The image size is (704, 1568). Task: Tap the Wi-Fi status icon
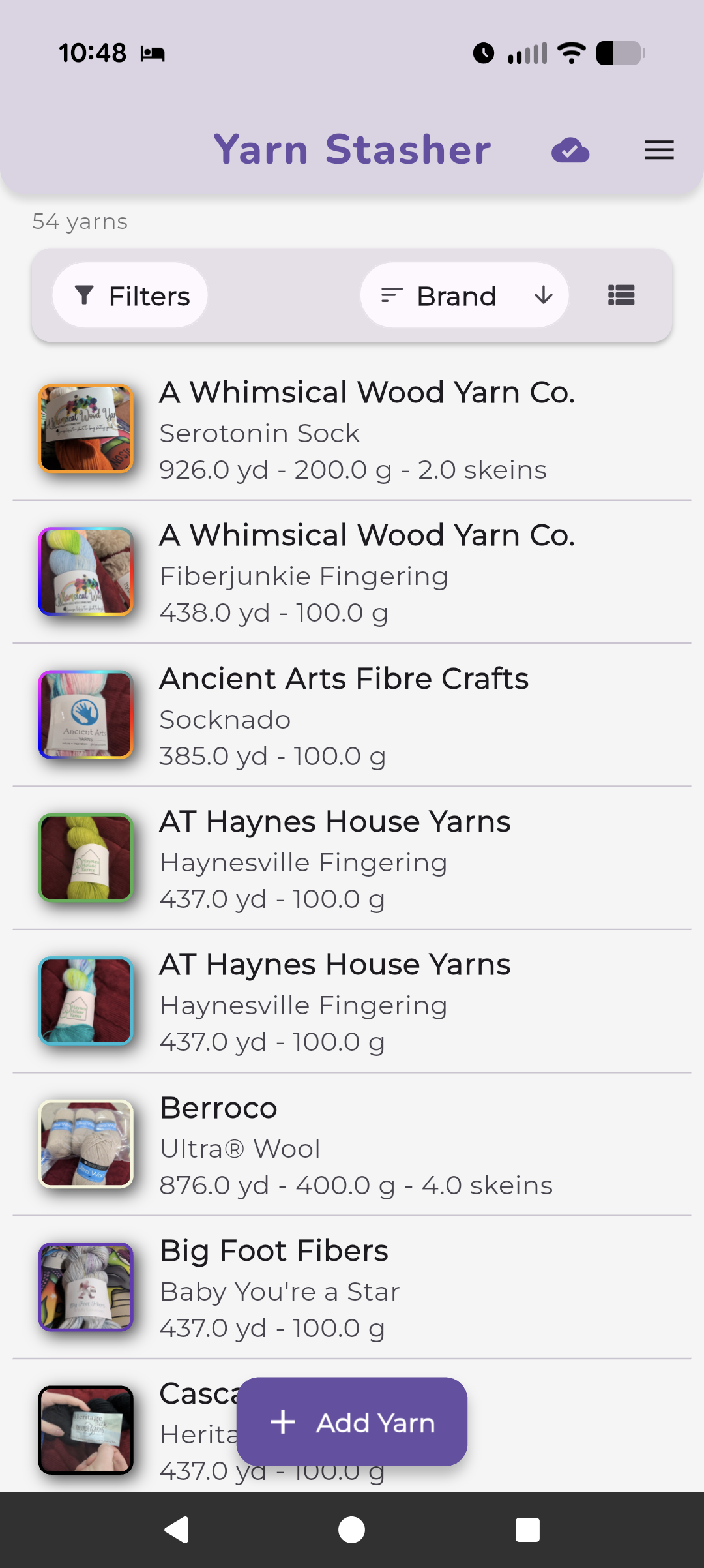pos(570,52)
